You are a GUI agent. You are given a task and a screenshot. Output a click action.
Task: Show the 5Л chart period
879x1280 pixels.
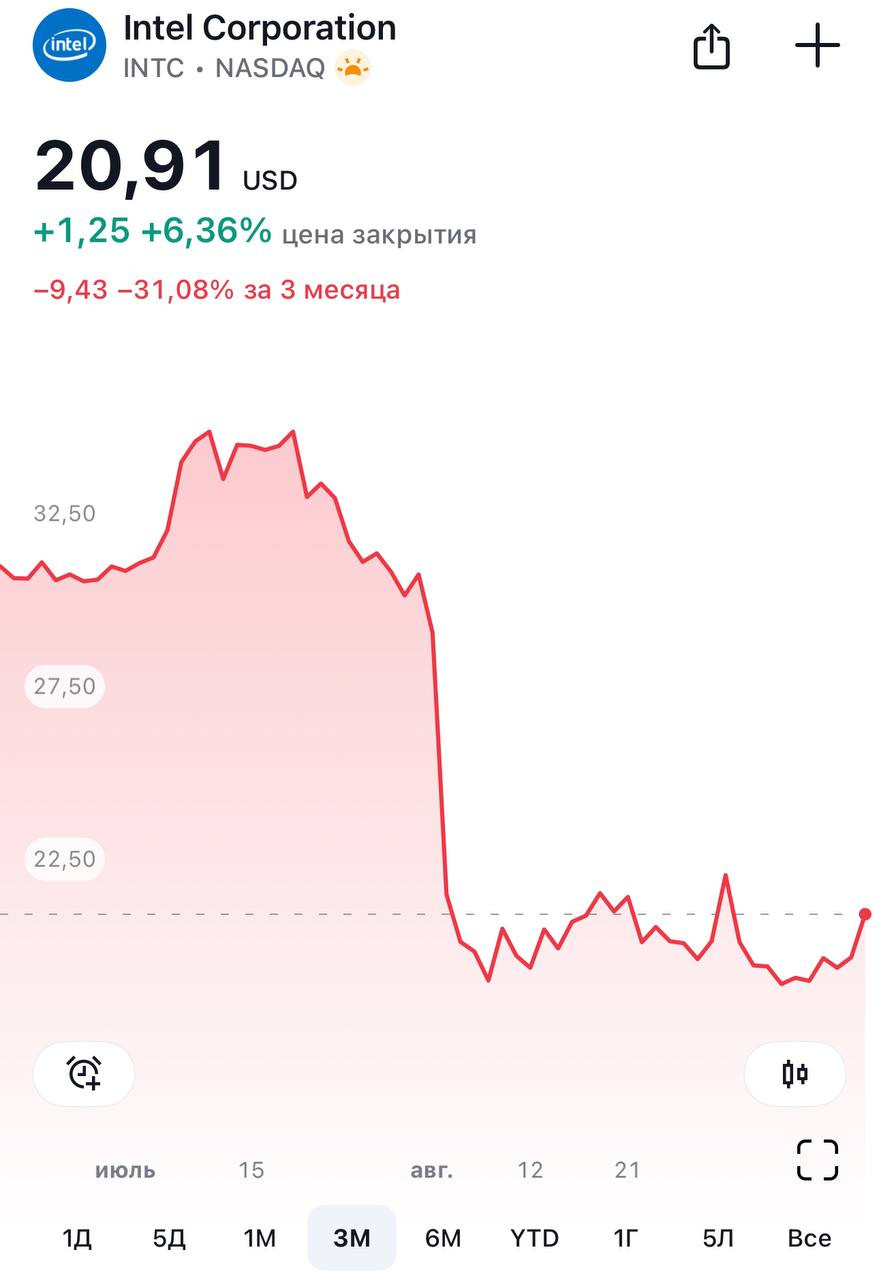(x=718, y=1238)
